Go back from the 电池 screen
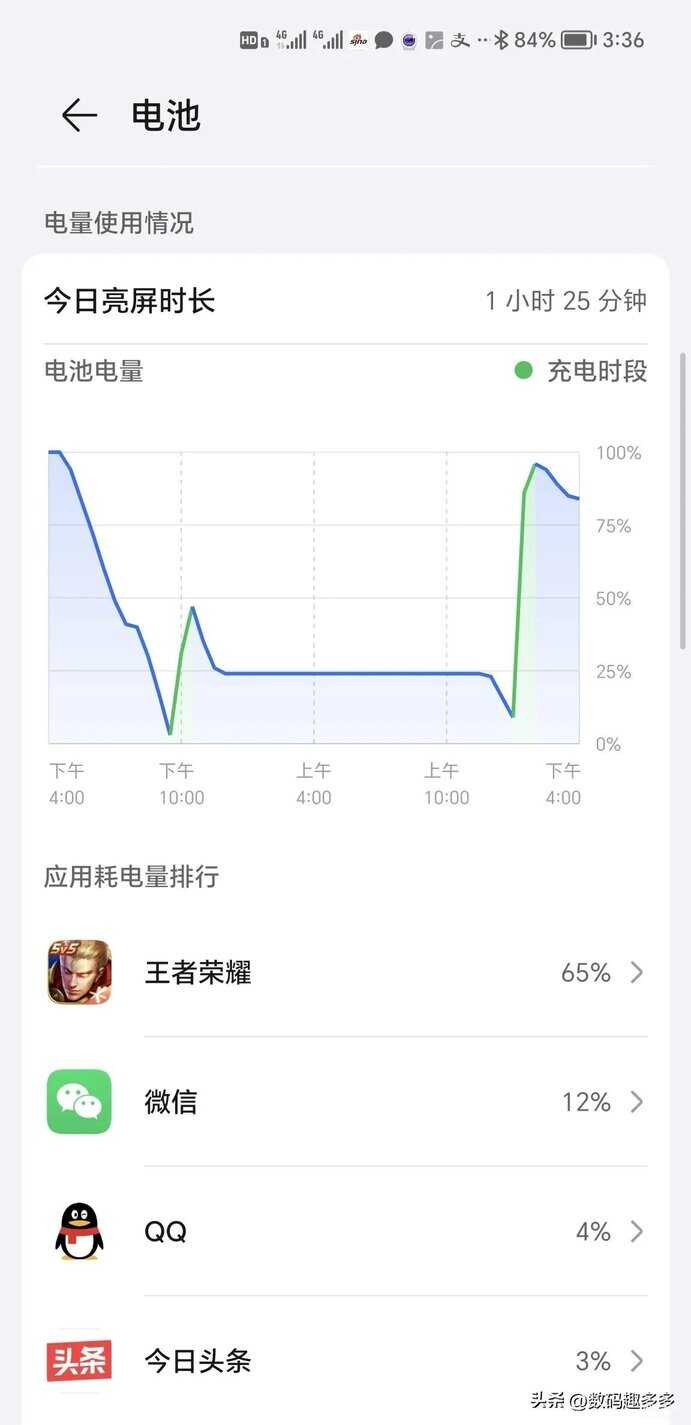 point(79,116)
